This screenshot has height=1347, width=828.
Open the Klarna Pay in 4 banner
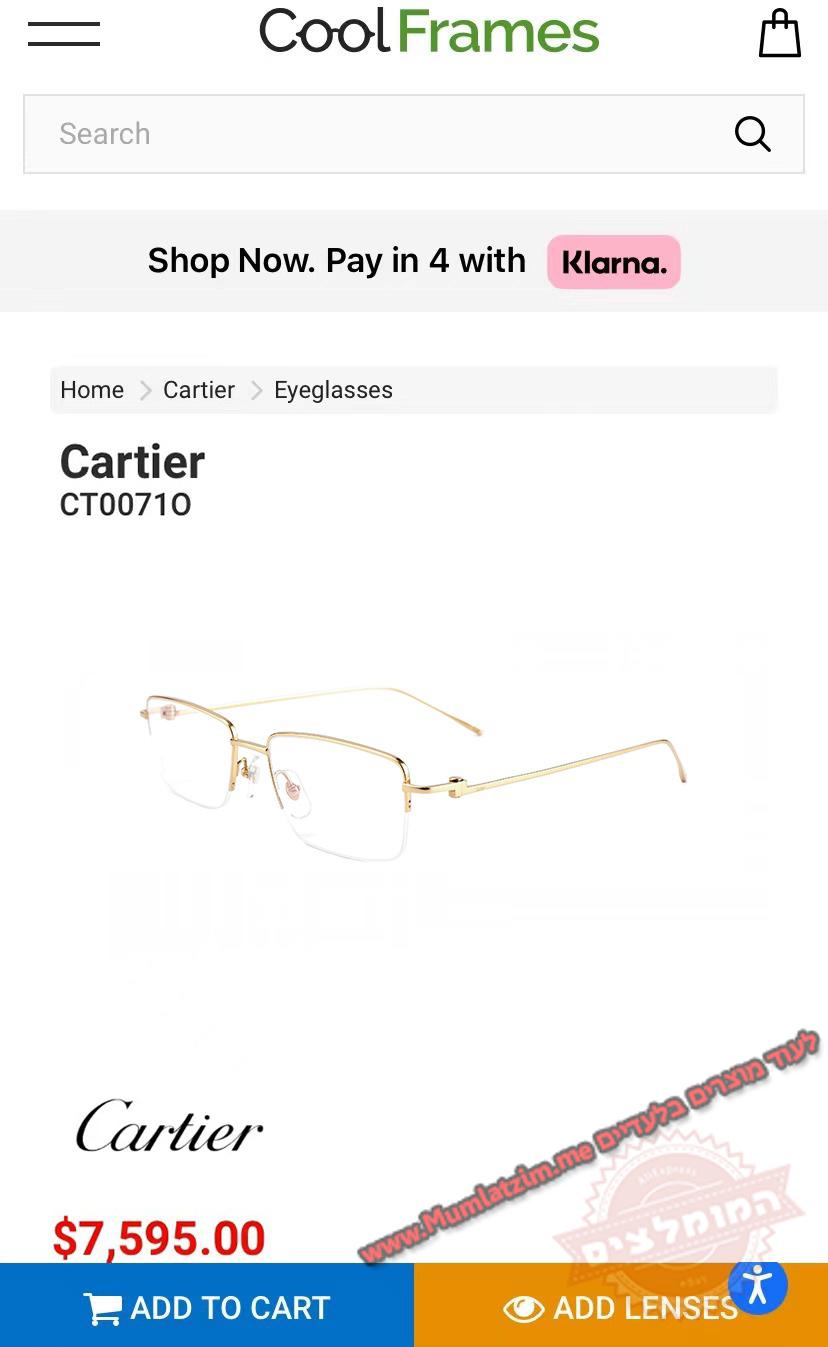click(x=414, y=261)
